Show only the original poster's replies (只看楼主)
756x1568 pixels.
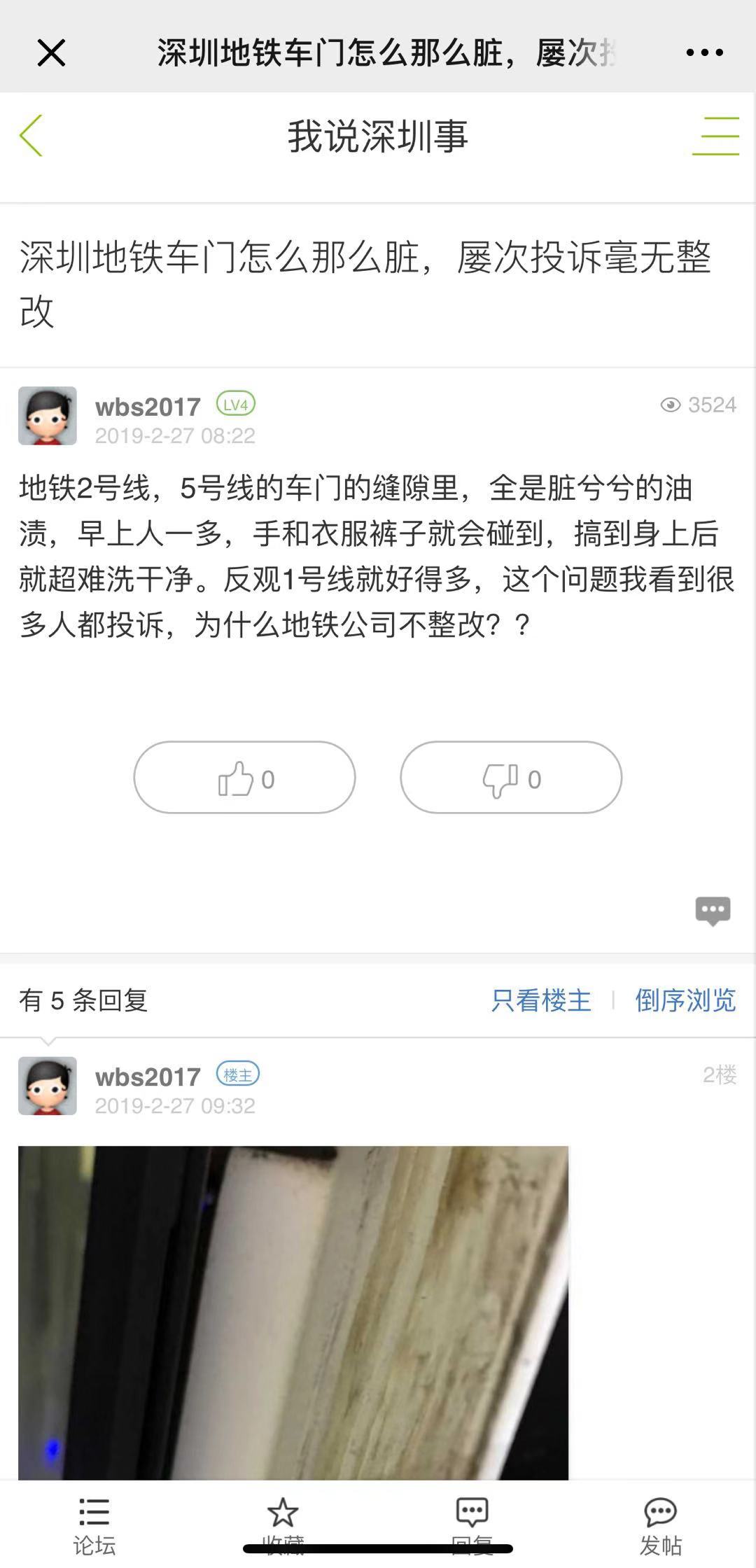(541, 1000)
